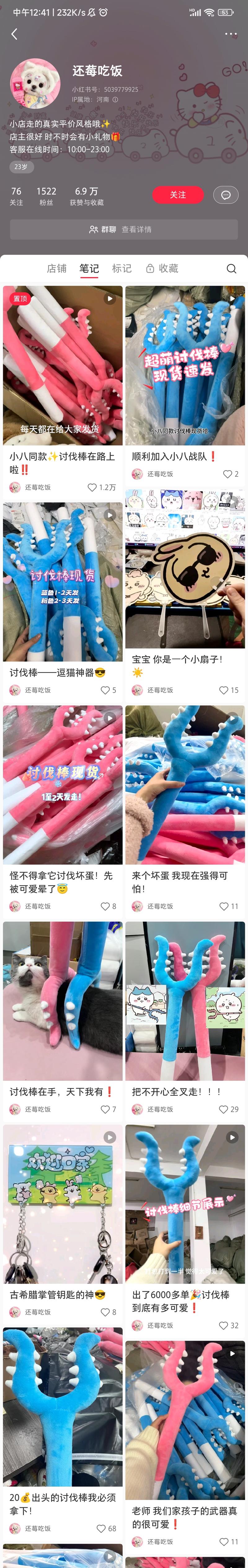Open the note 出了6000多单讨伐棒到底有多可爱
This screenshot has width=248, height=1568.
[x=185, y=1205]
